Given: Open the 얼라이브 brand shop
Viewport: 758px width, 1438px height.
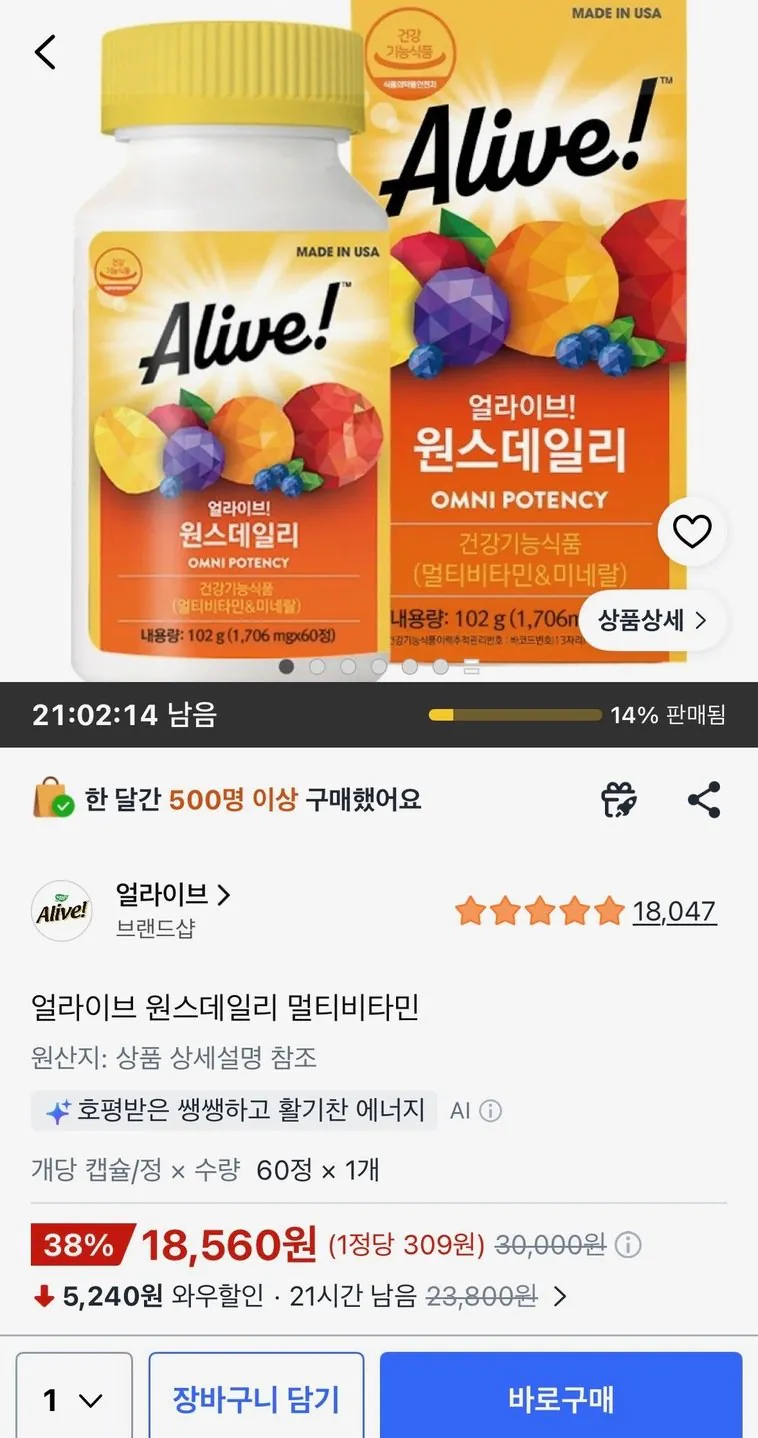Looking at the screenshot, I should click(173, 894).
